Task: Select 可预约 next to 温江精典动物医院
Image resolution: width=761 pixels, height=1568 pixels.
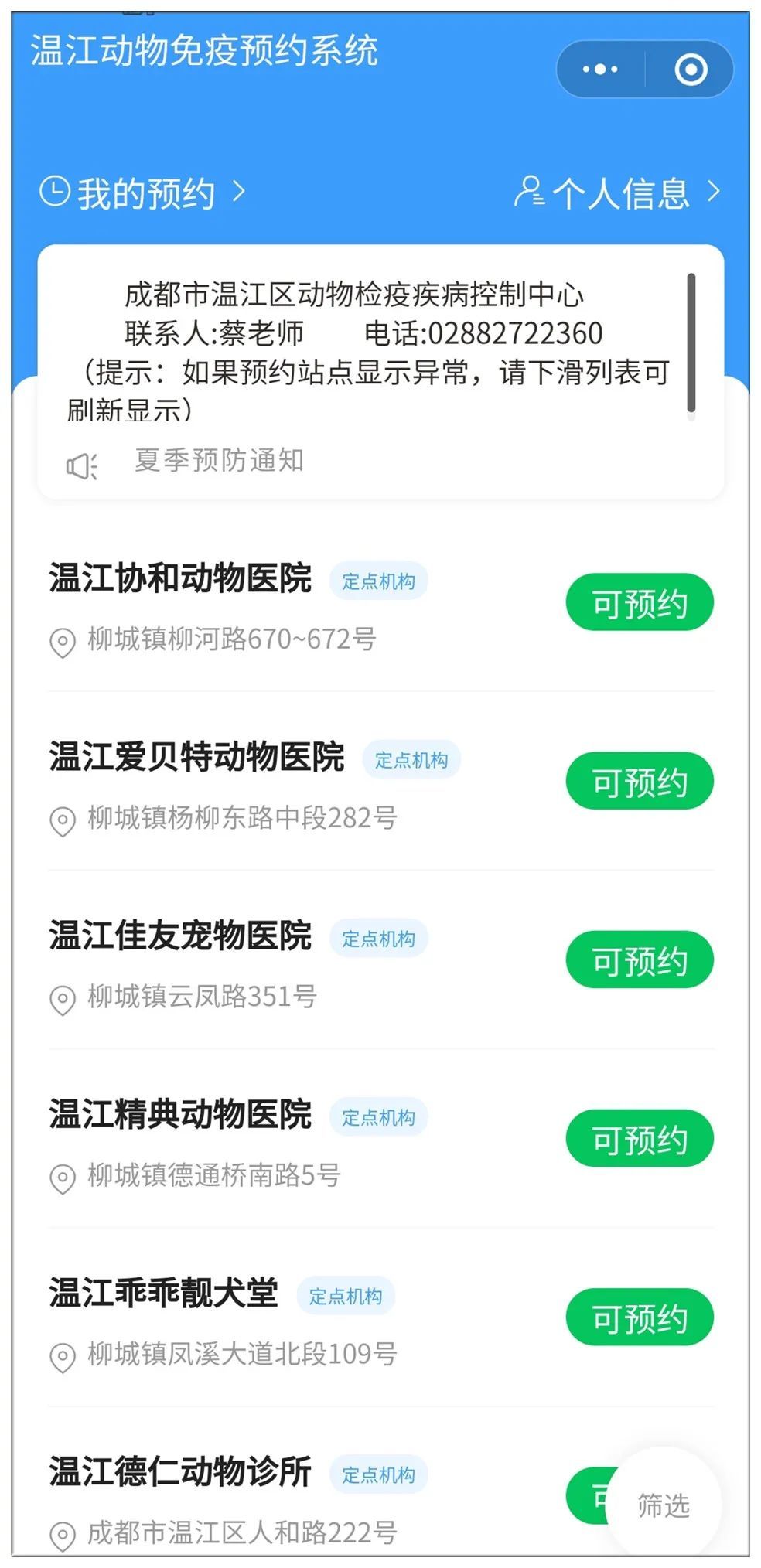Action: point(640,1139)
